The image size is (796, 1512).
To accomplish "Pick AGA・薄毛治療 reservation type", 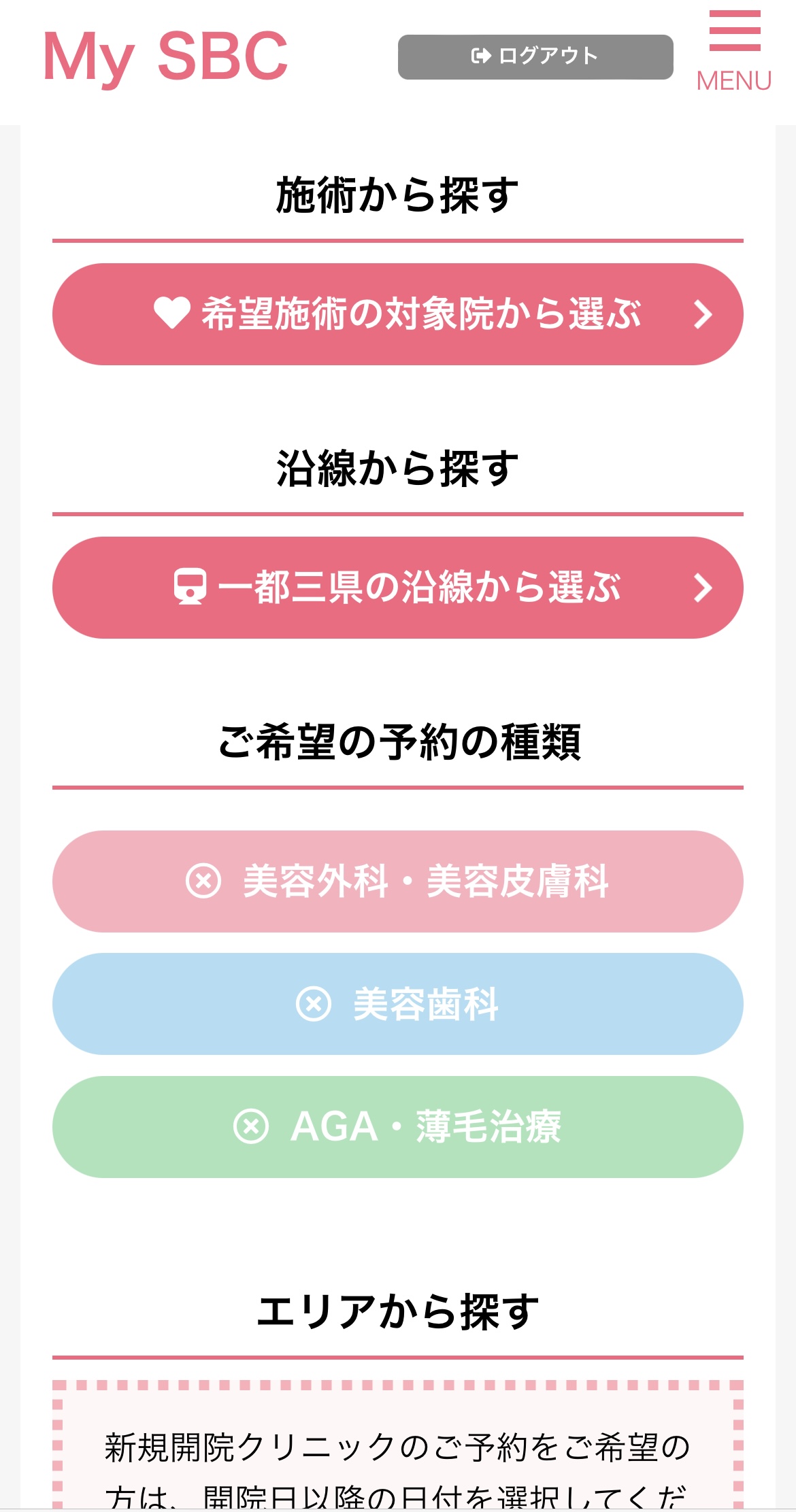I will [397, 1127].
